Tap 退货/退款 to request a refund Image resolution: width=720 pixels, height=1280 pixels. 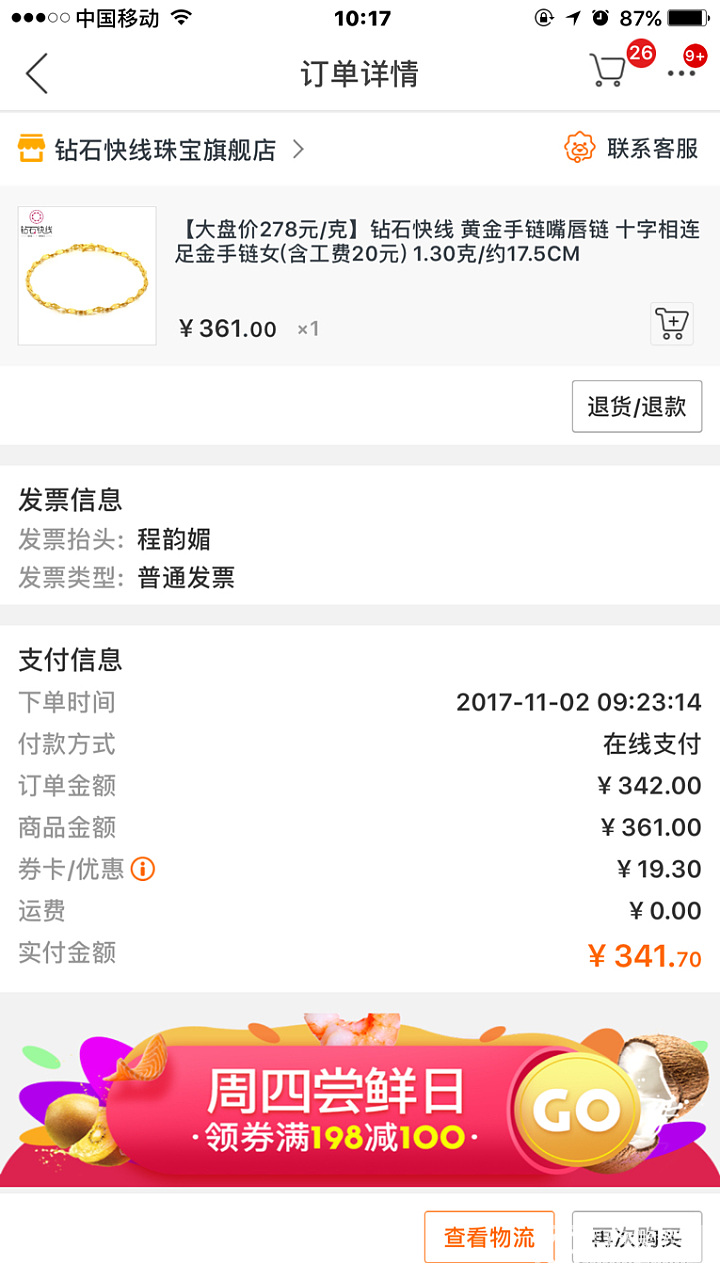coord(636,406)
